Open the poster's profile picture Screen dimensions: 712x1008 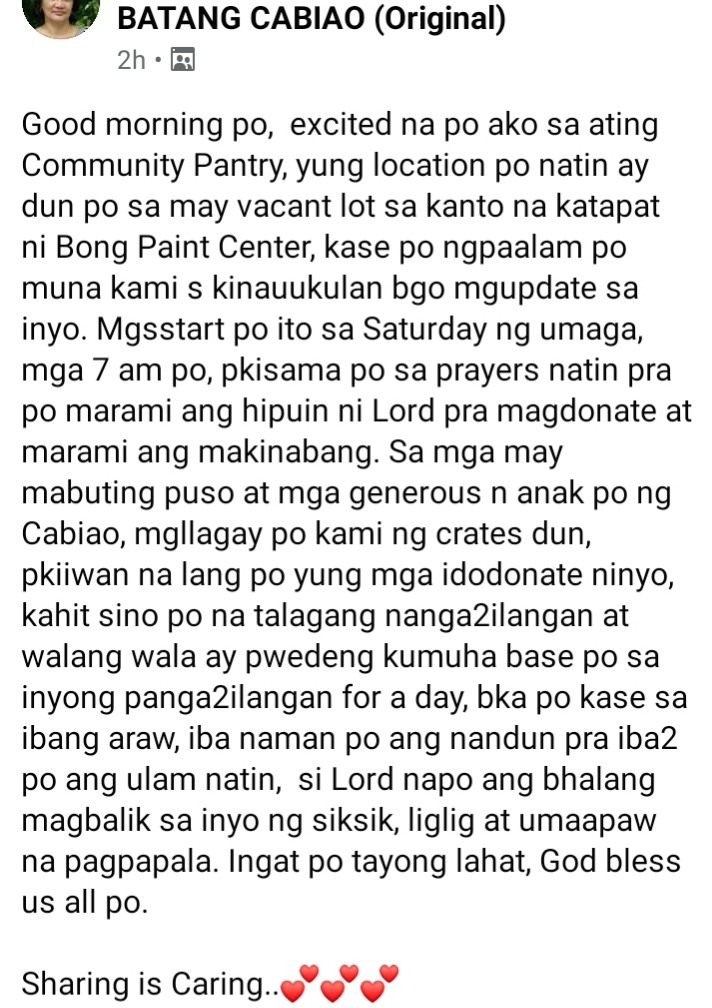[61, 15]
